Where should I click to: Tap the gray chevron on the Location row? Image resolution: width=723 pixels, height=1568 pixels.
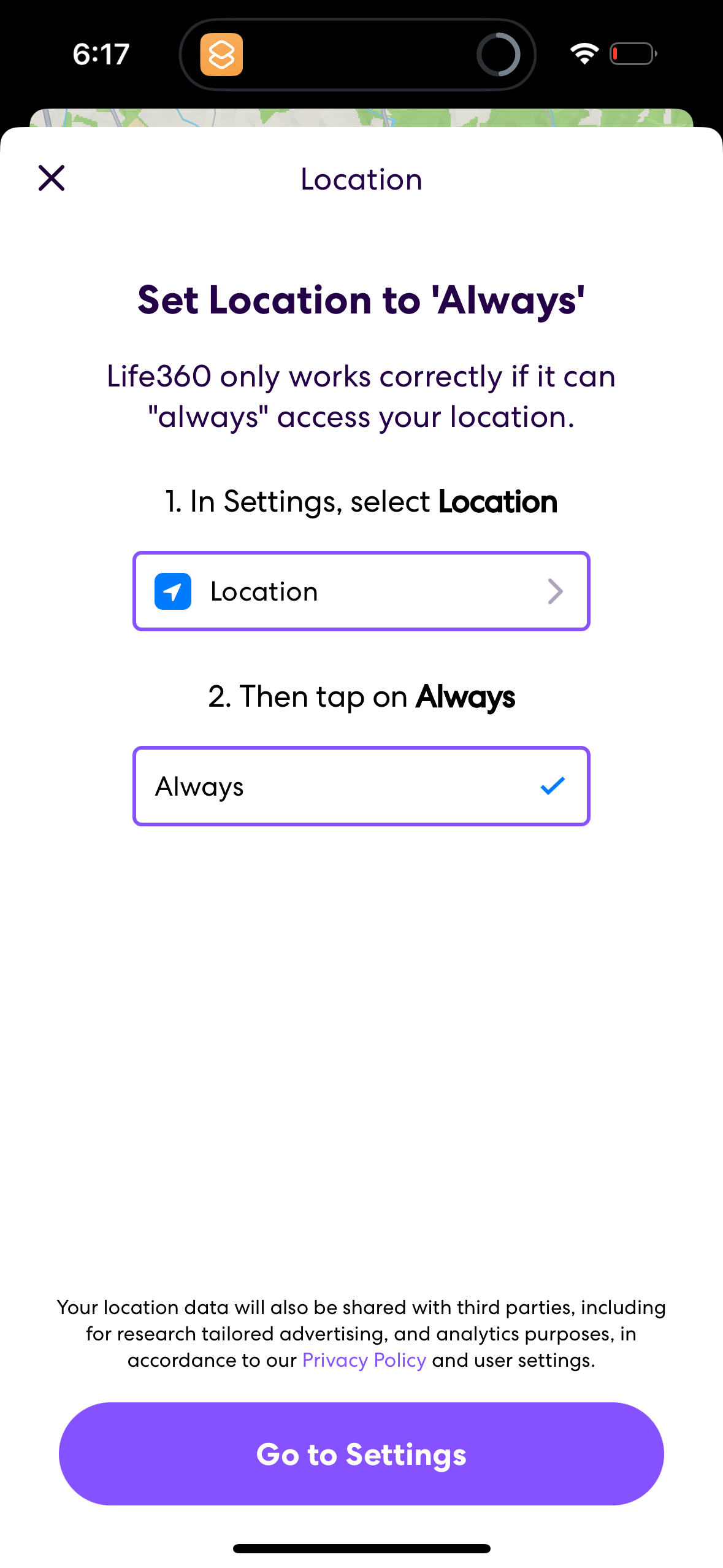tap(556, 591)
